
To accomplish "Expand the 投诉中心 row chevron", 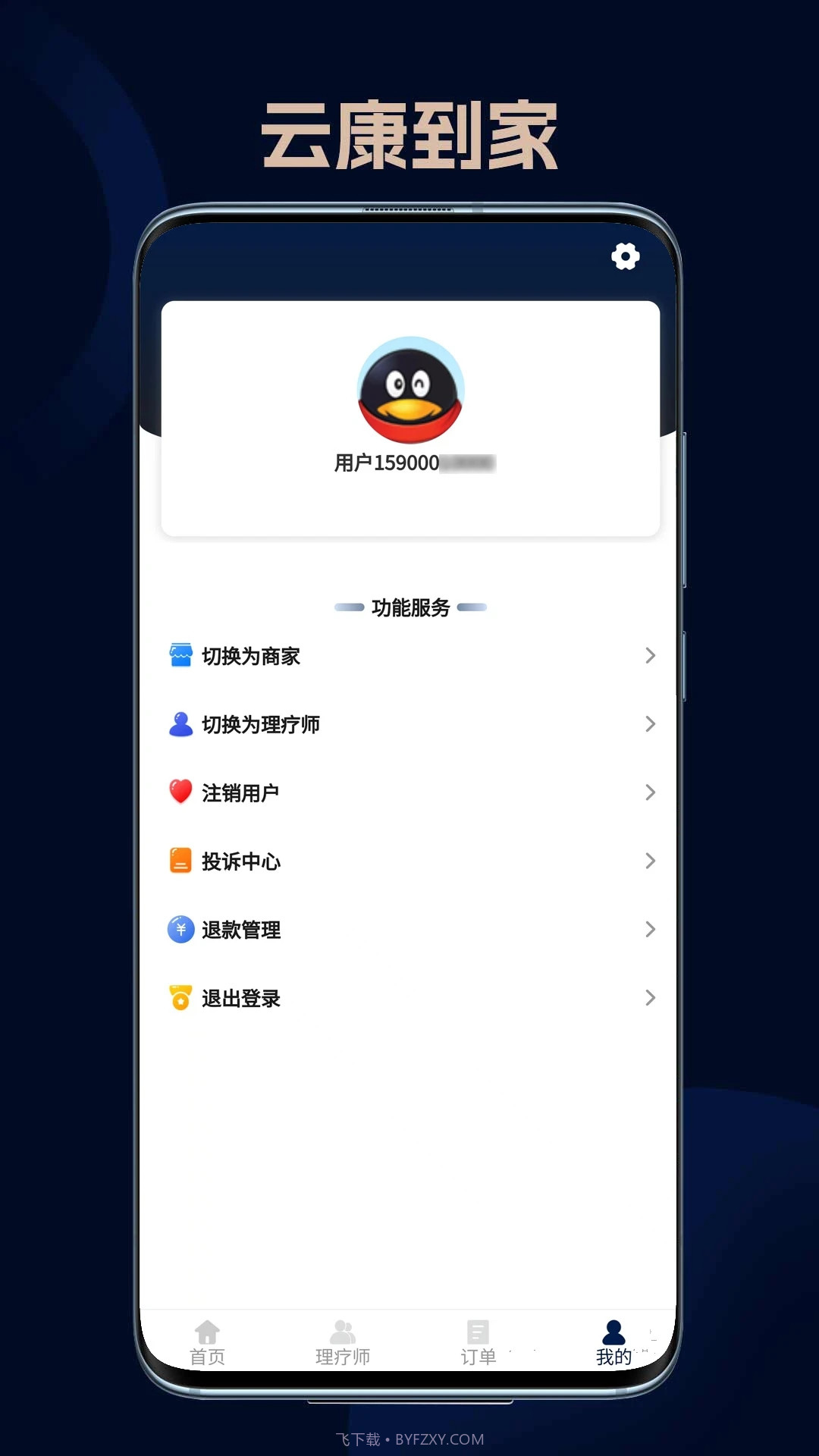I will point(651,861).
